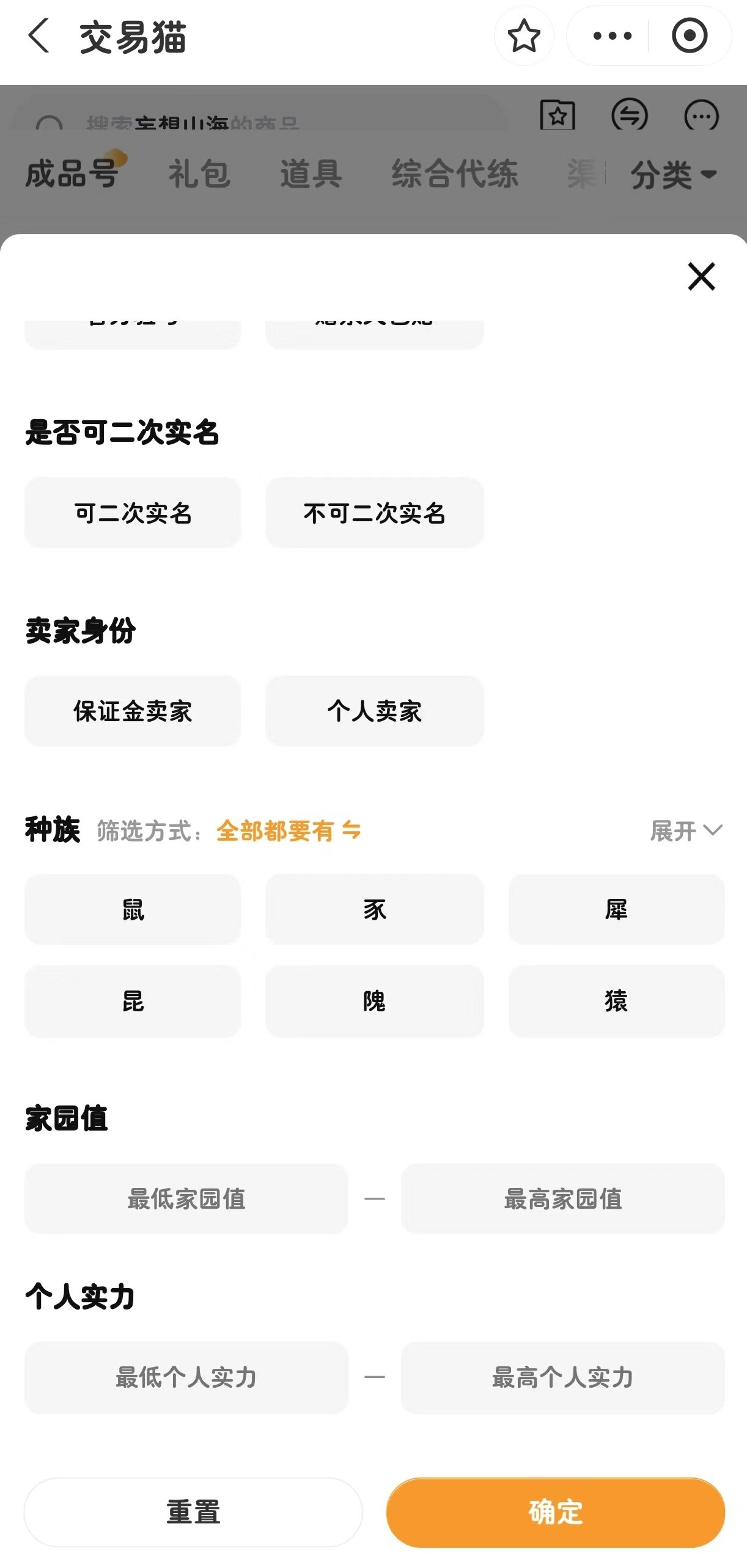Screen dimensions: 747x1568
Task: Enter 最低家园值 minimum field
Action: pyautogui.click(x=186, y=1198)
